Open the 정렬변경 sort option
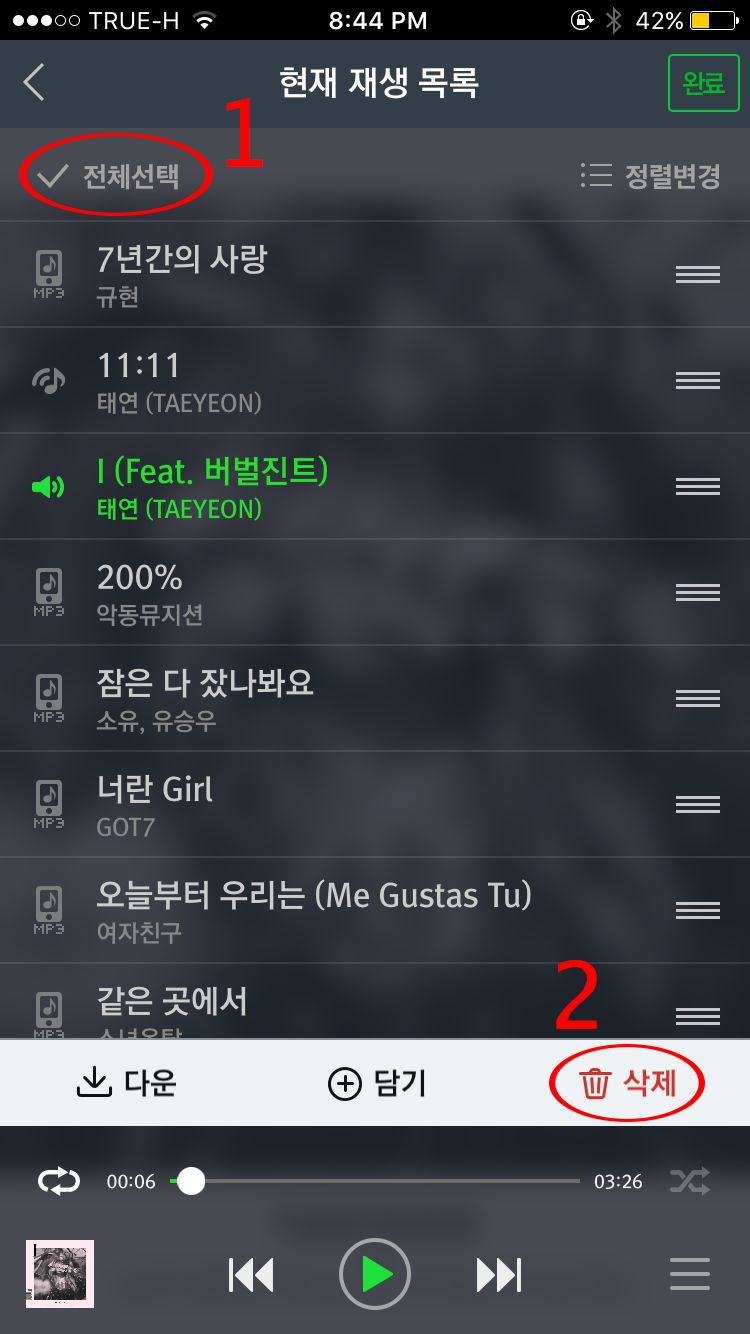 (651, 177)
